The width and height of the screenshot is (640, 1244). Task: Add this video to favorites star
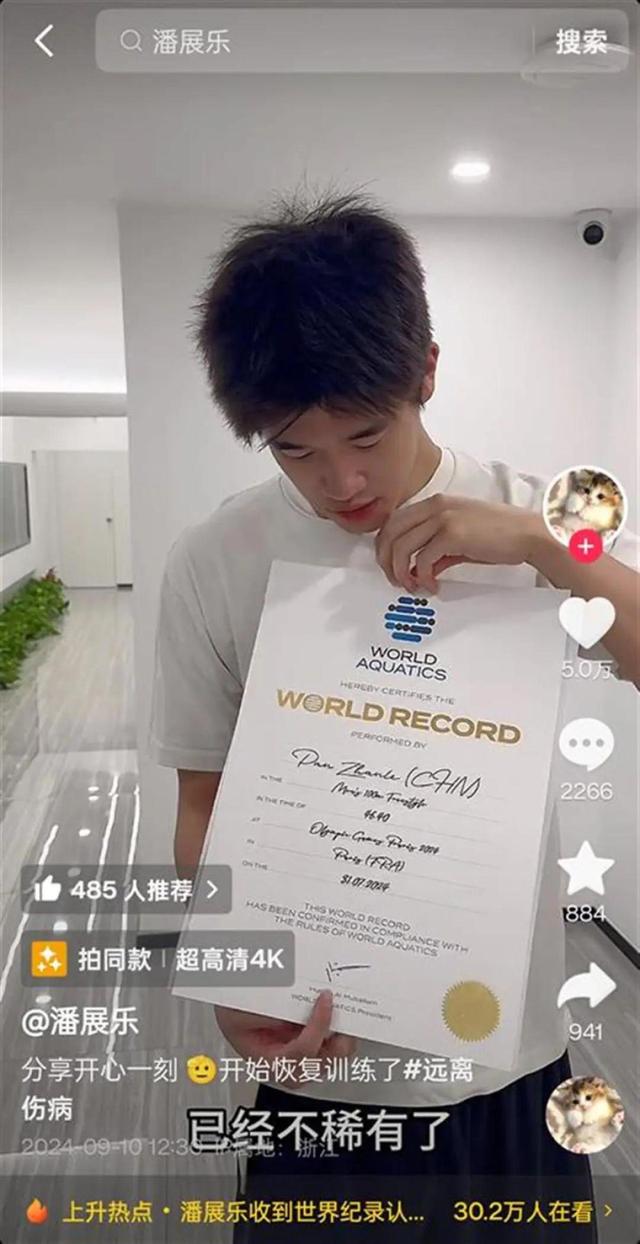coord(586,868)
